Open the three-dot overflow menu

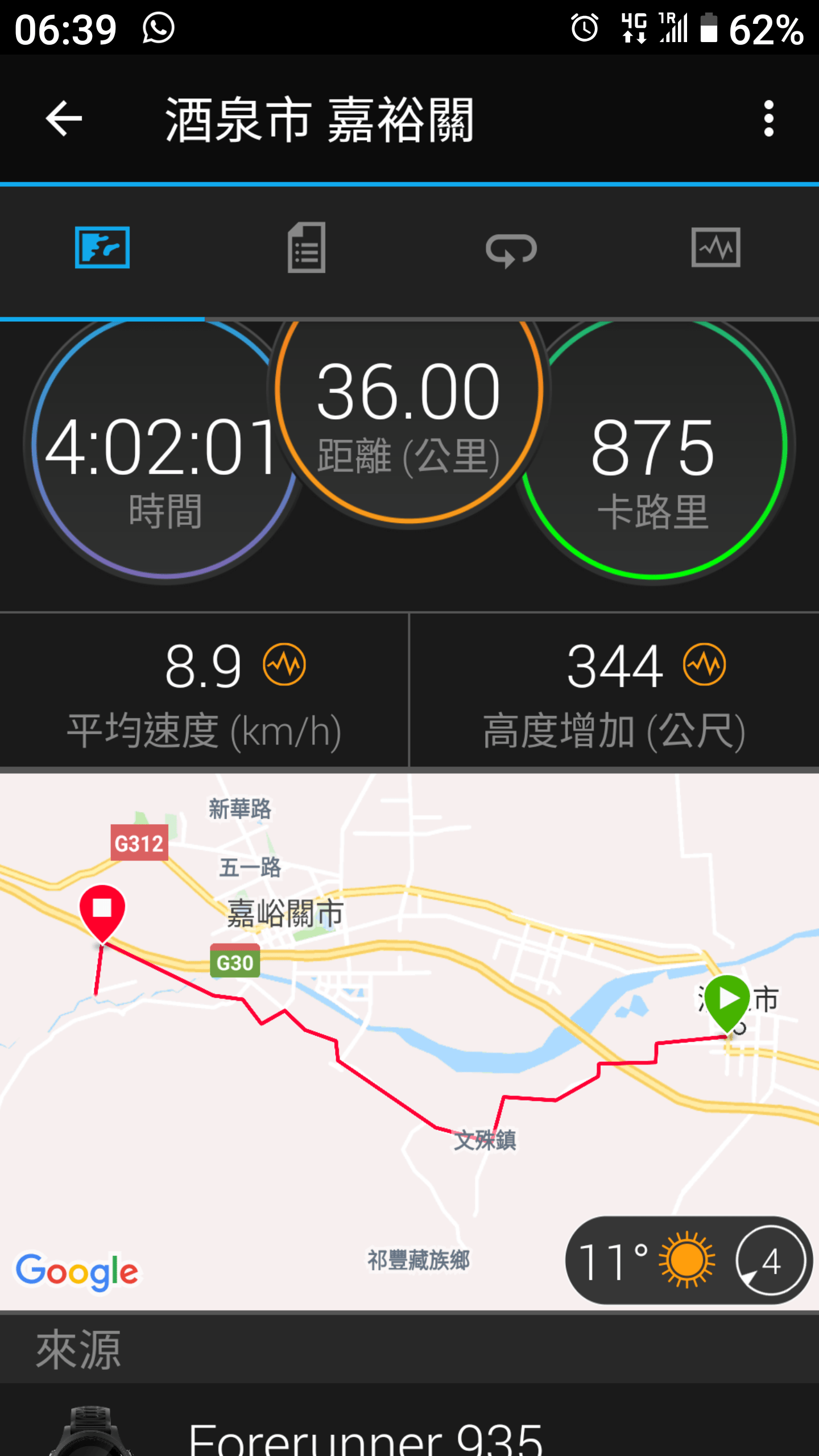tap(768, 118)
